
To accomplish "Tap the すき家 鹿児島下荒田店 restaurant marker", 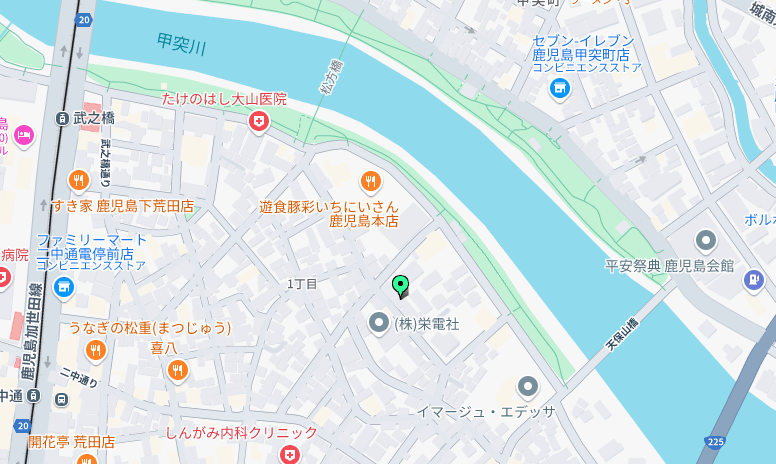I will pyautogui.click(x=79, y=181).
